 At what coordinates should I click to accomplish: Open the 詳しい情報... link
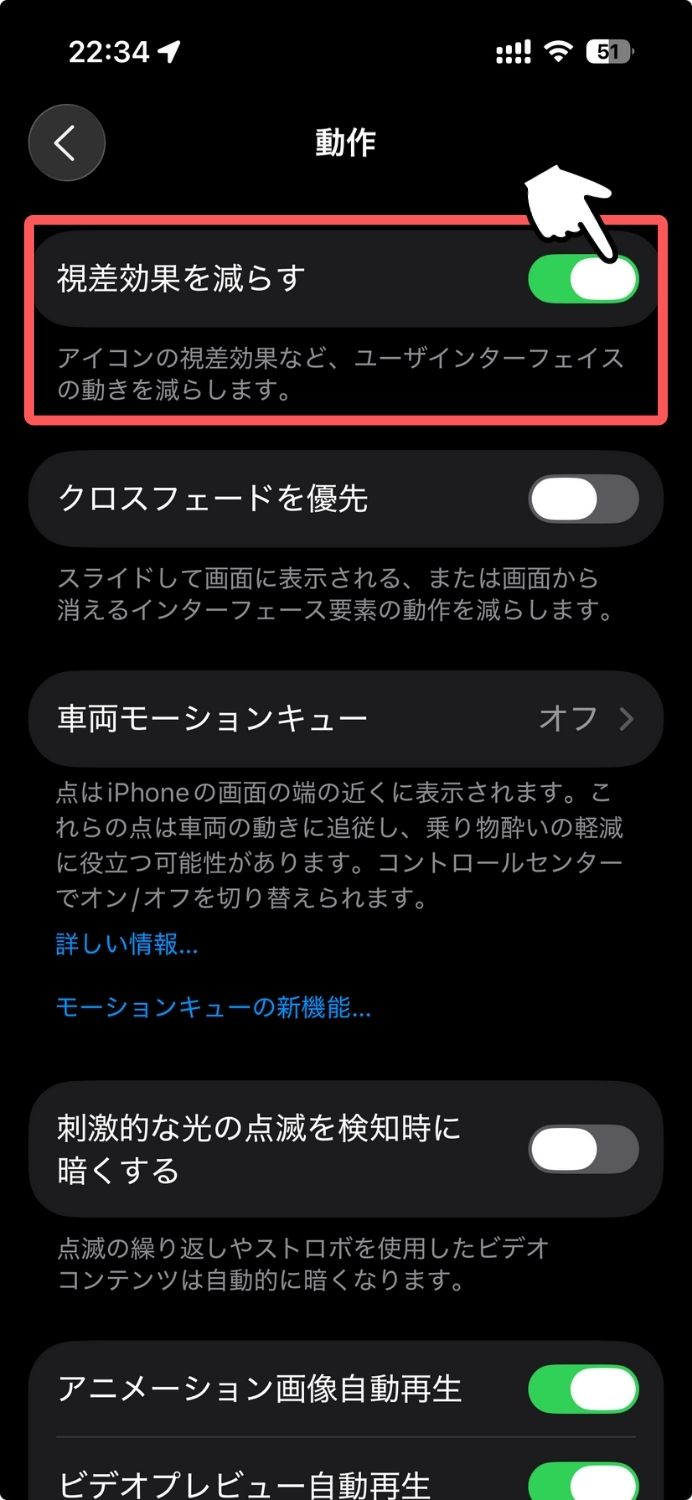[127, 944]
